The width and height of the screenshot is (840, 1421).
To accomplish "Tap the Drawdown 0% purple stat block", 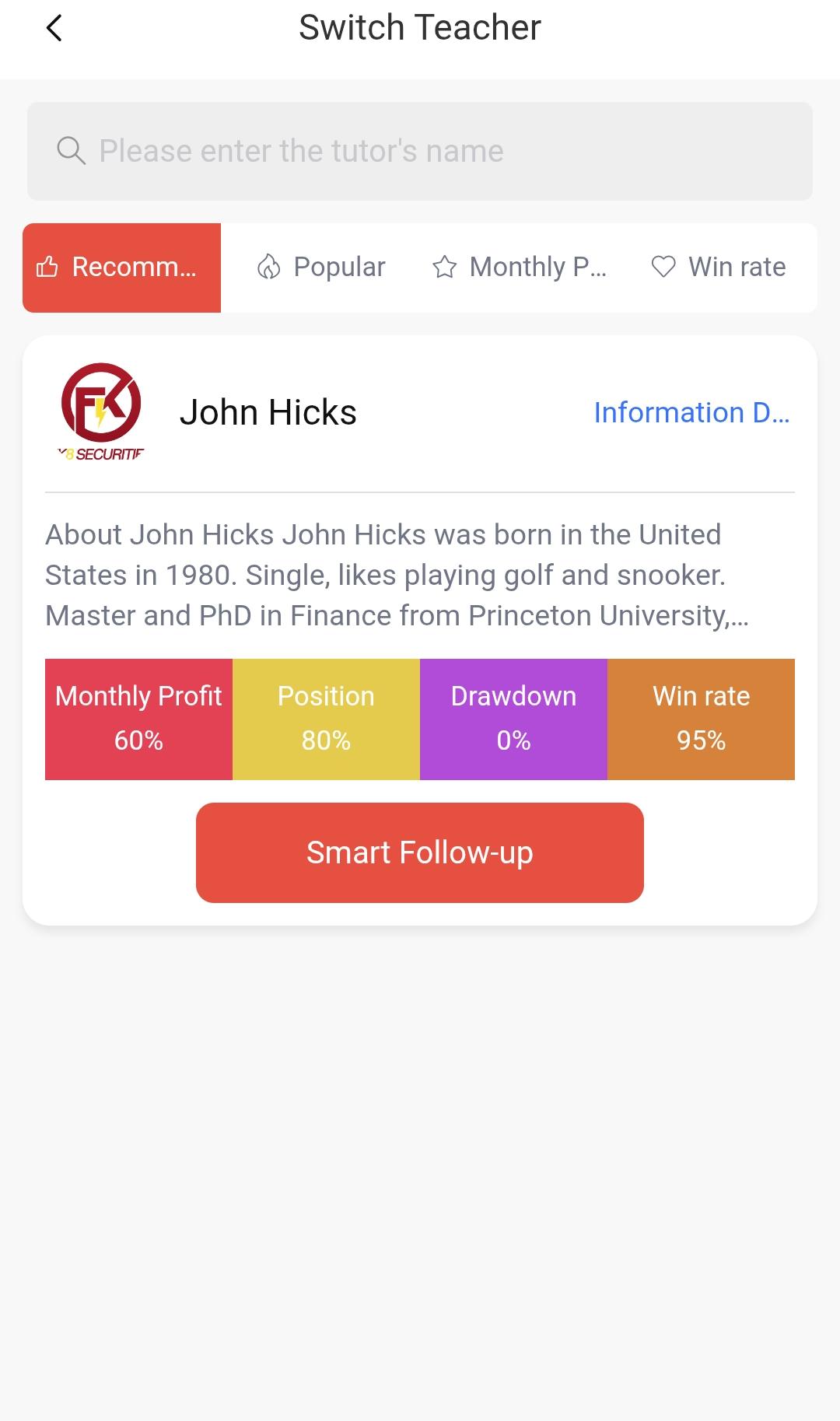I will click(x=513, y=719).
